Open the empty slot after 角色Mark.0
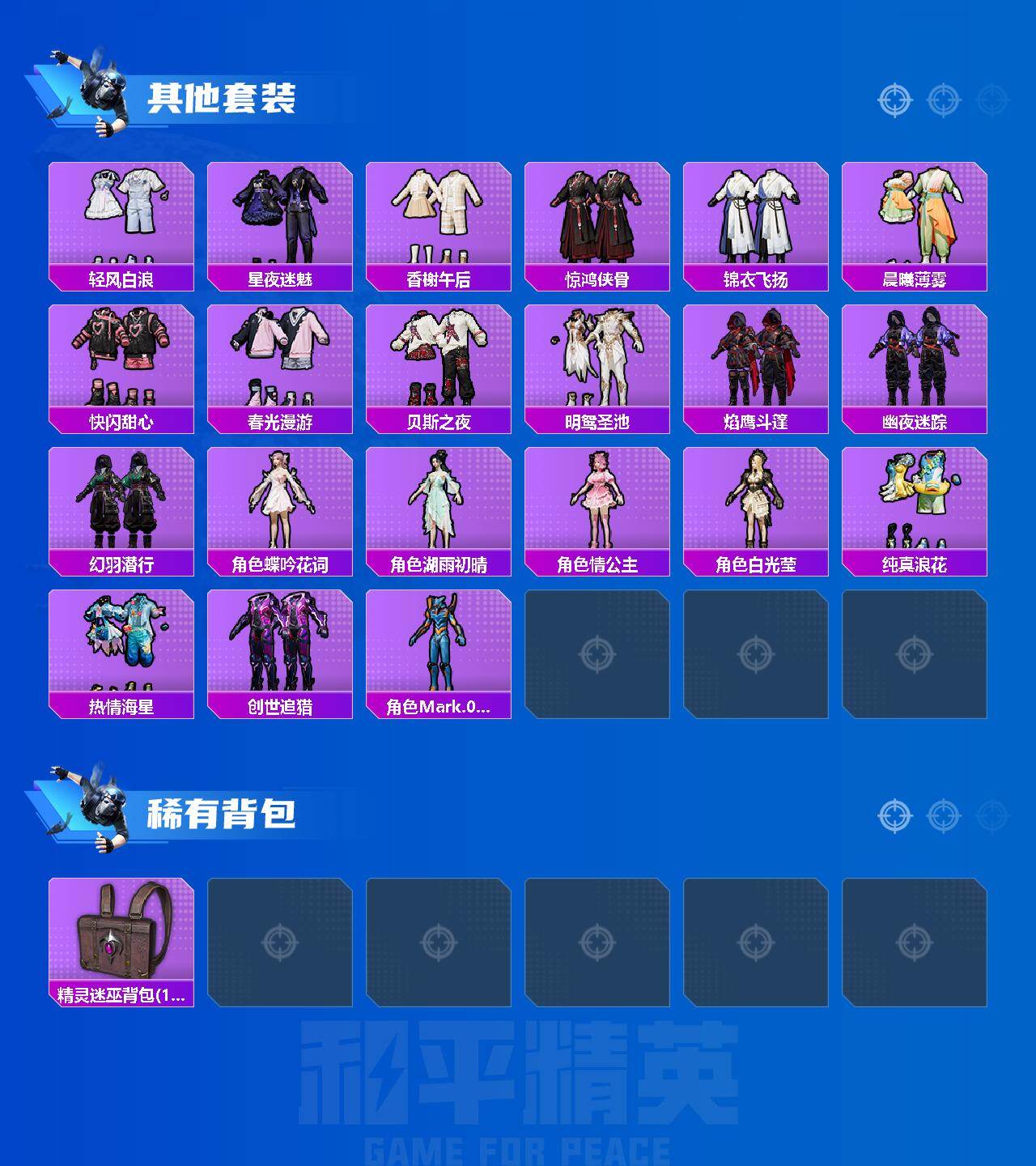 coord(597,656)
